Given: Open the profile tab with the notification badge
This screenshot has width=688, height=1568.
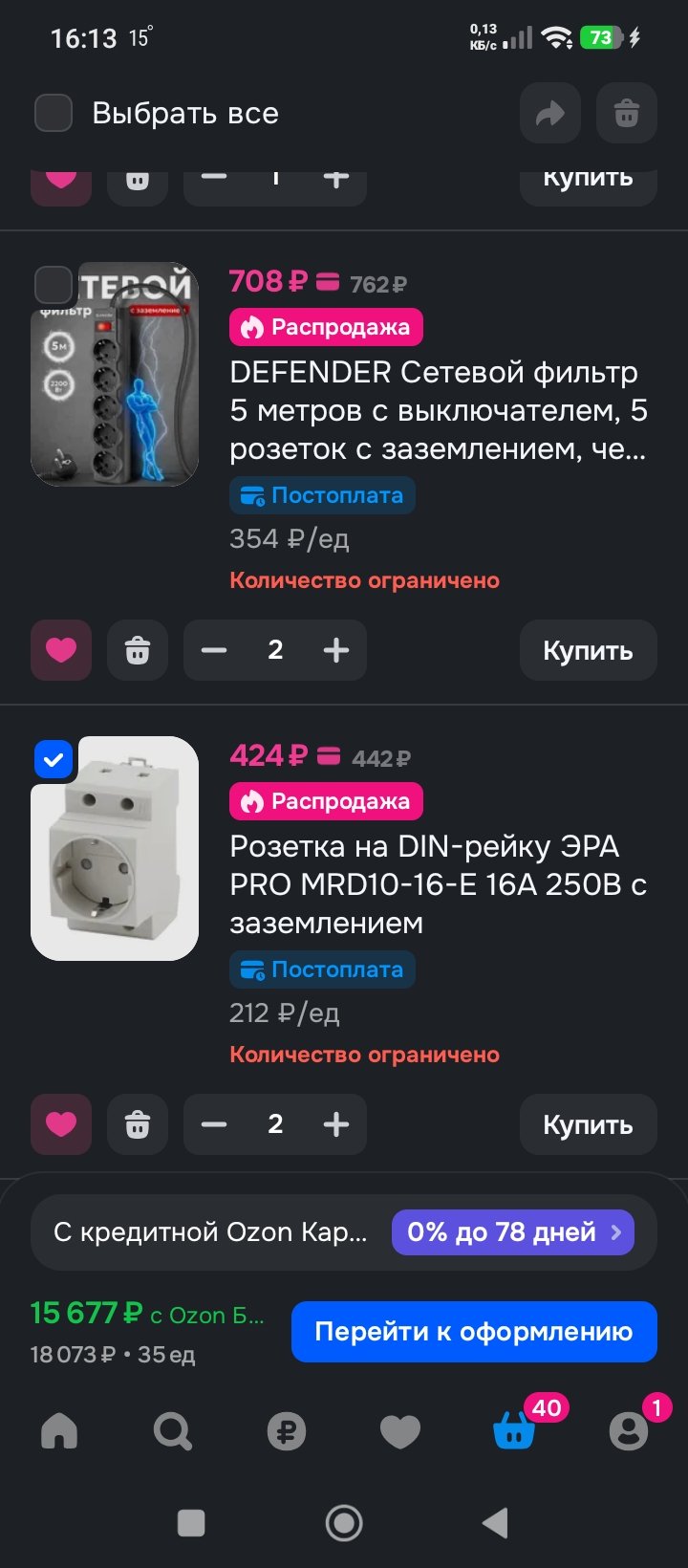Looking at the screenshot, I should point(629,1431).
